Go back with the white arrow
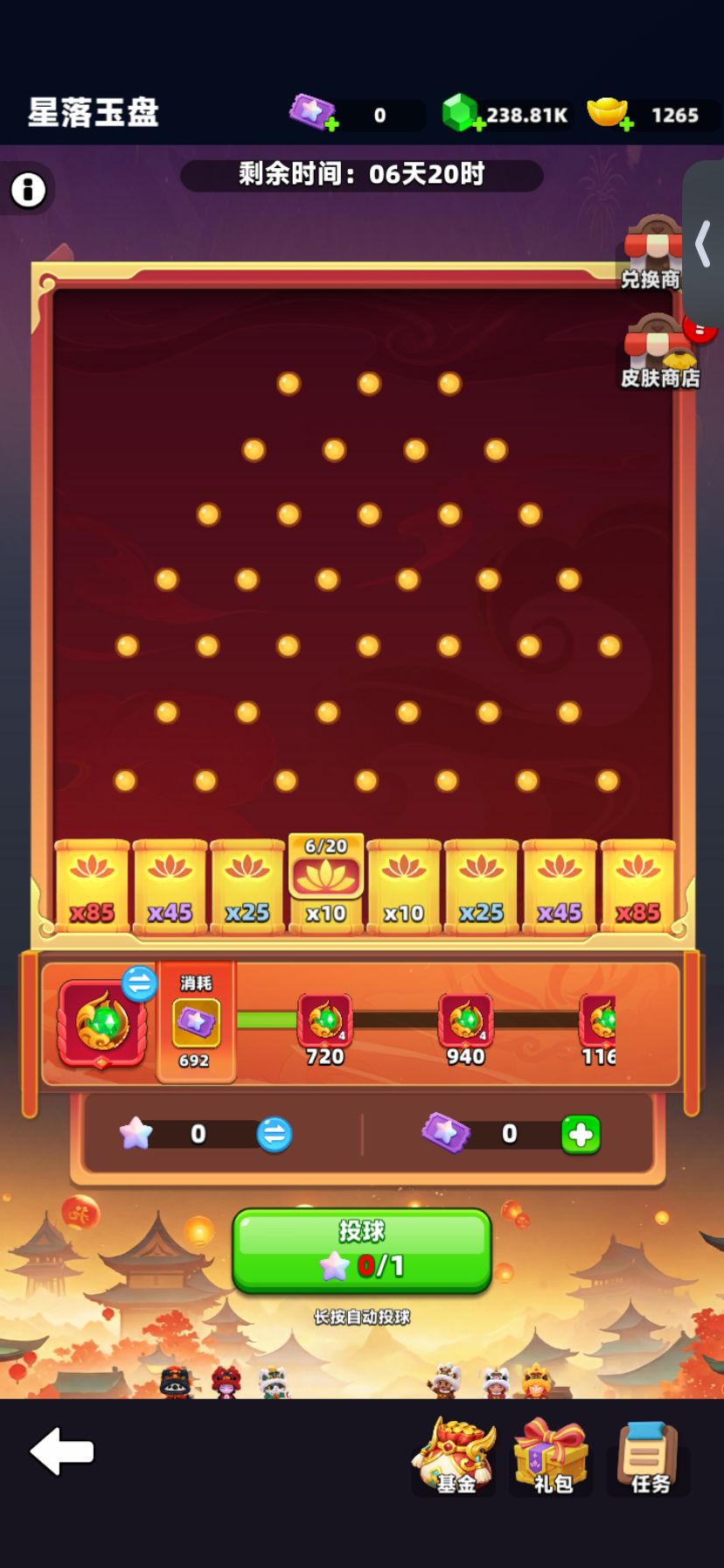This screenshot has height=1568, width=724. [x=62, y=1451]
